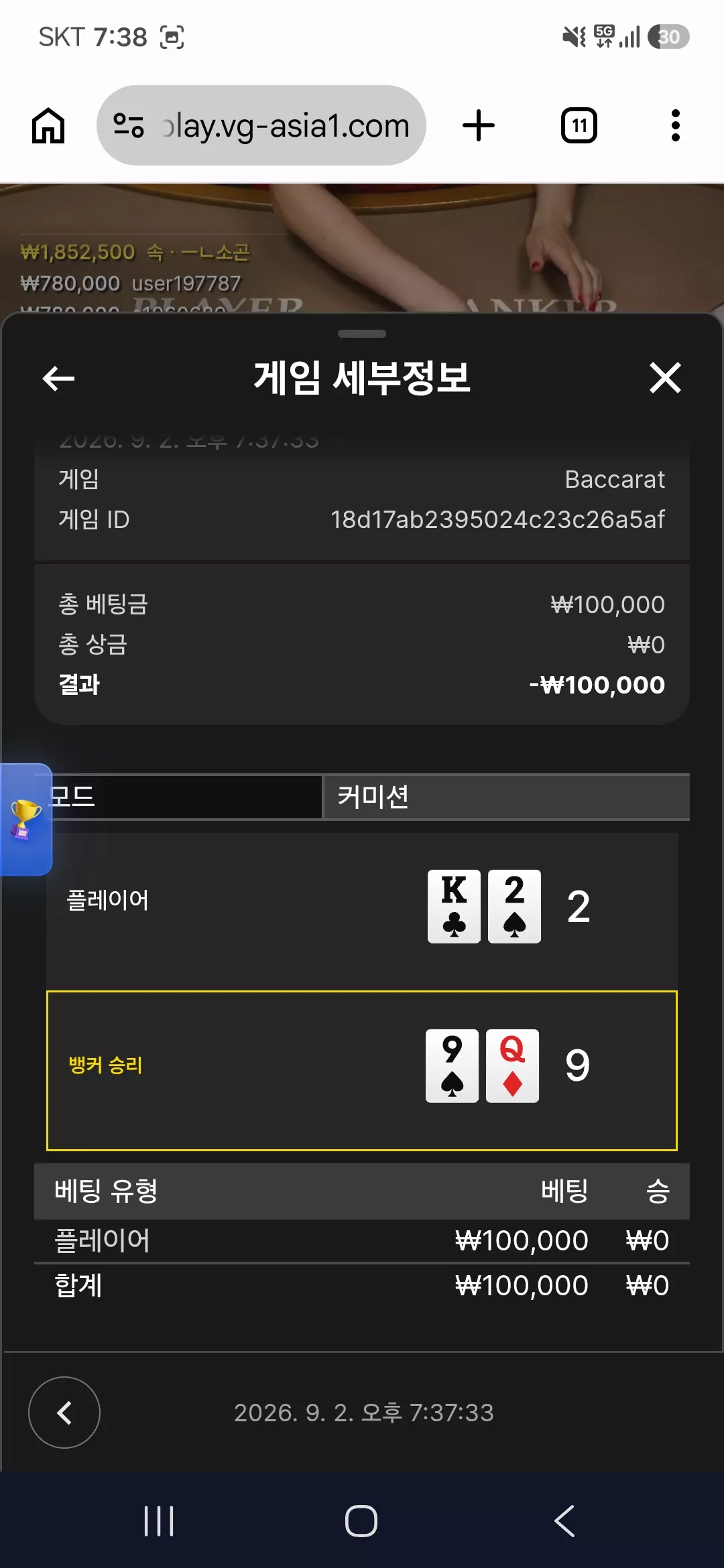Close the 게임 세부정보 panel
The image size is (724, 1568).
(665, 377)
